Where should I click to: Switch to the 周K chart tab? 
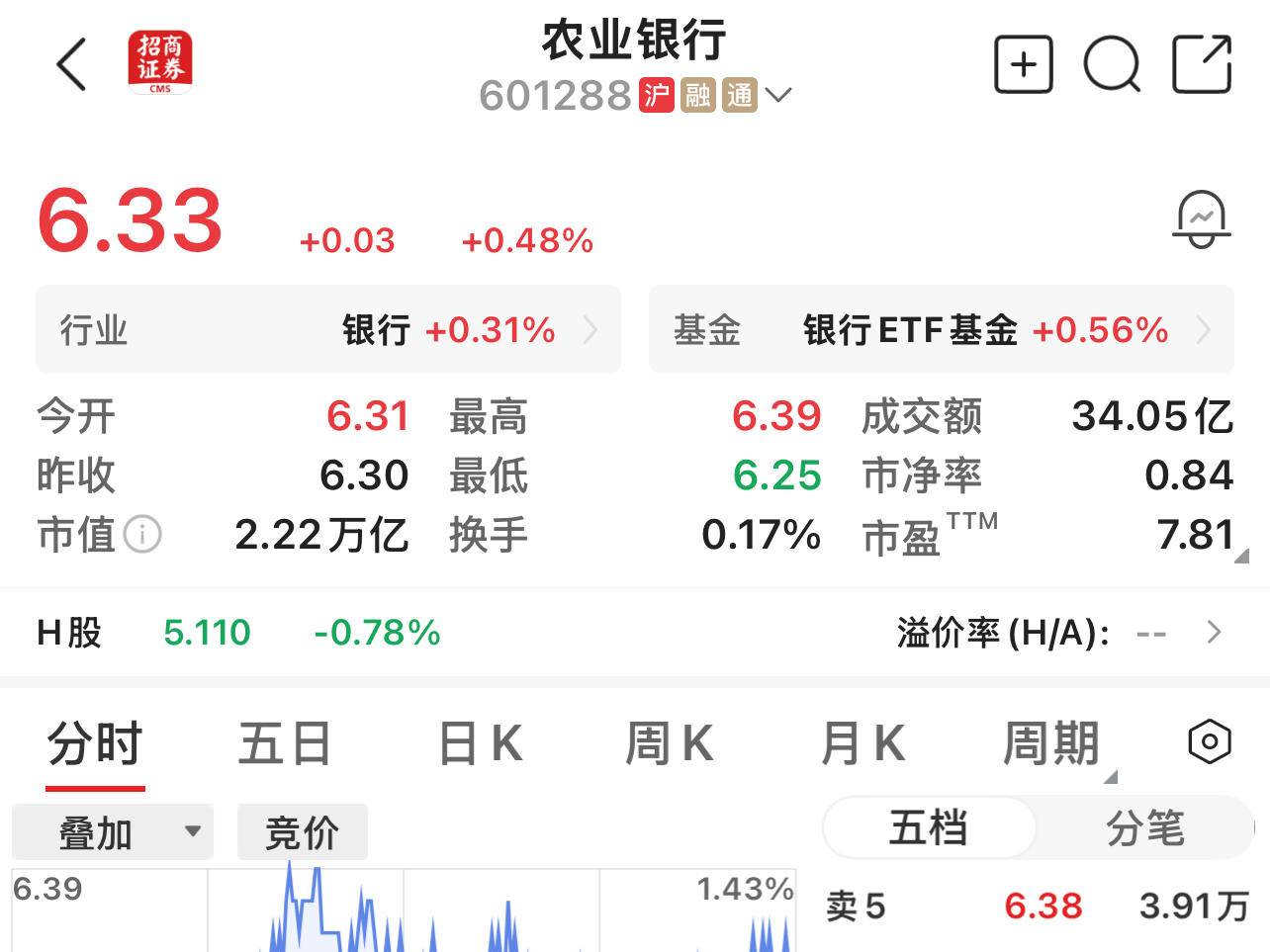(x=670, y=744)
